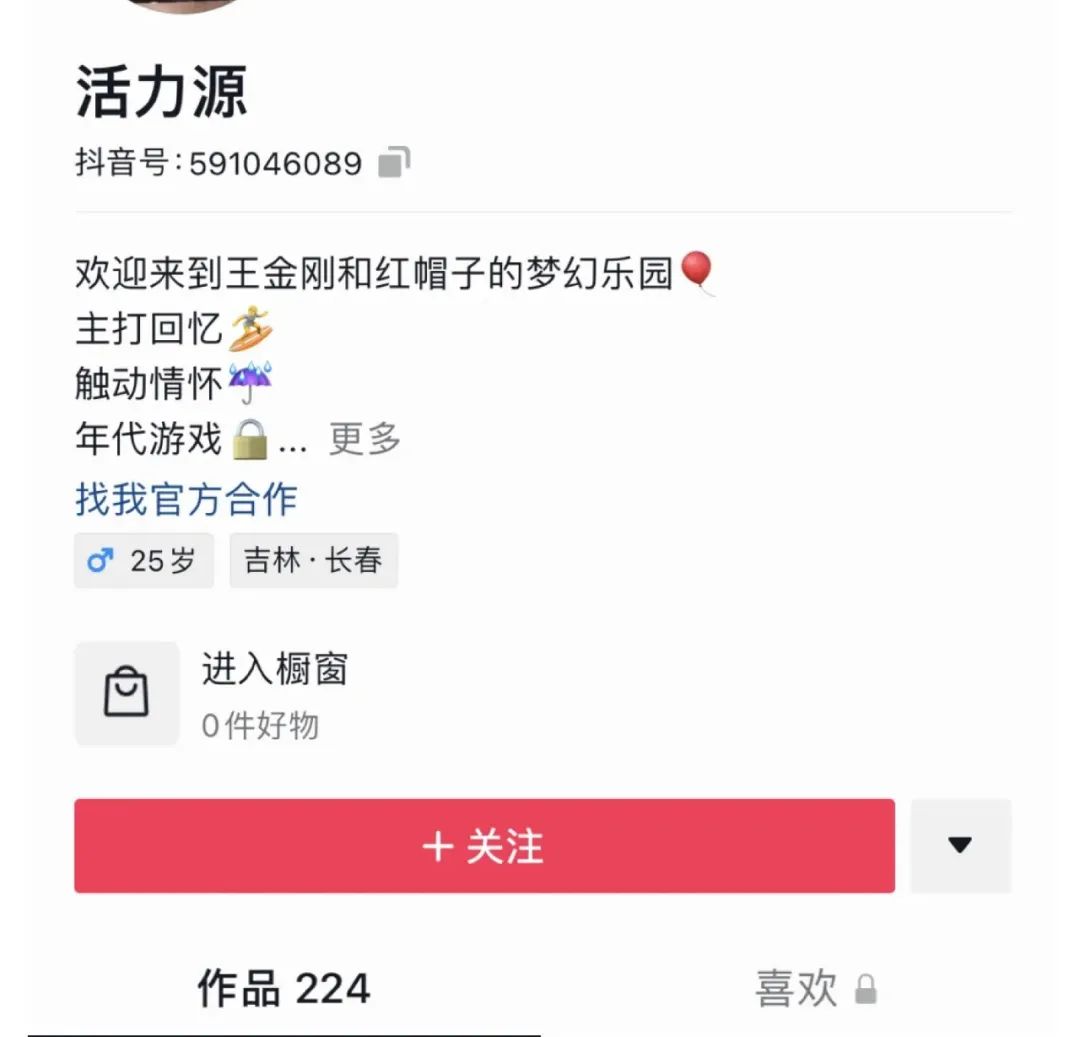Image resolution: width=1080 pixels, height=1037 pixels.
Task: Copy the Douyin ID number
Action: click(x=394, y=162)
